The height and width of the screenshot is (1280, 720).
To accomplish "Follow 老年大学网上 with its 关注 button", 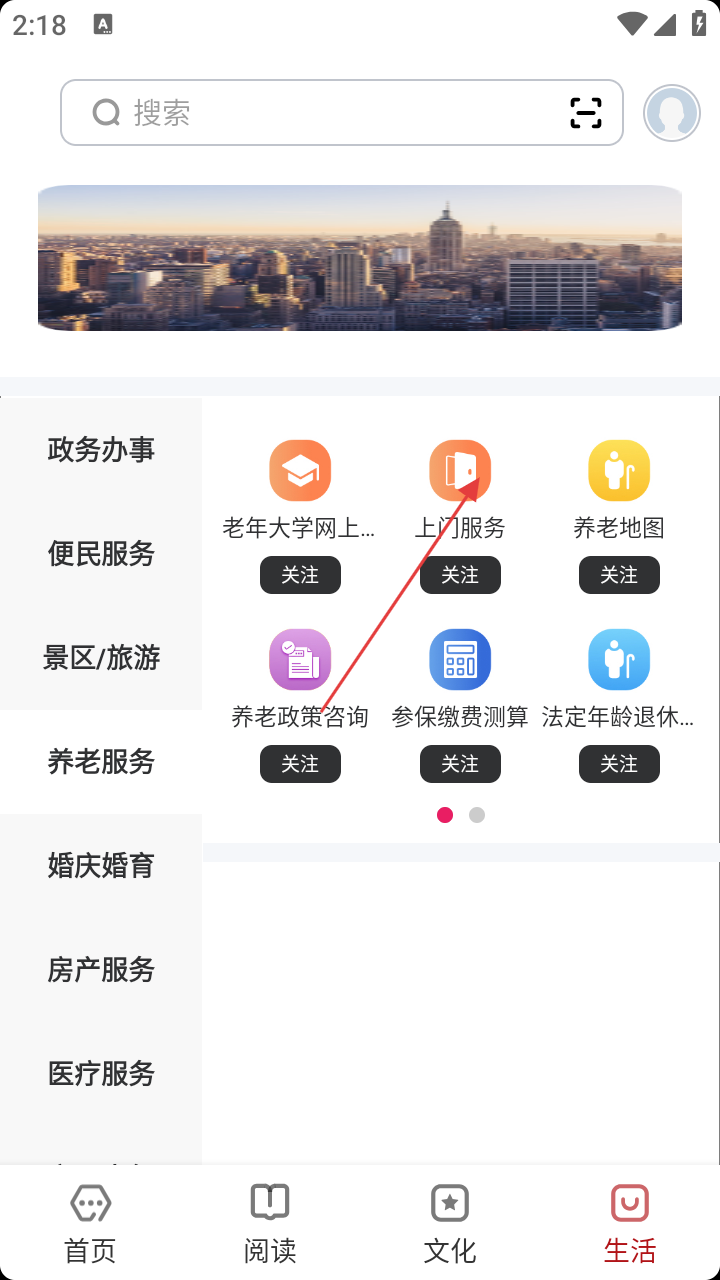I will point(300,575).
